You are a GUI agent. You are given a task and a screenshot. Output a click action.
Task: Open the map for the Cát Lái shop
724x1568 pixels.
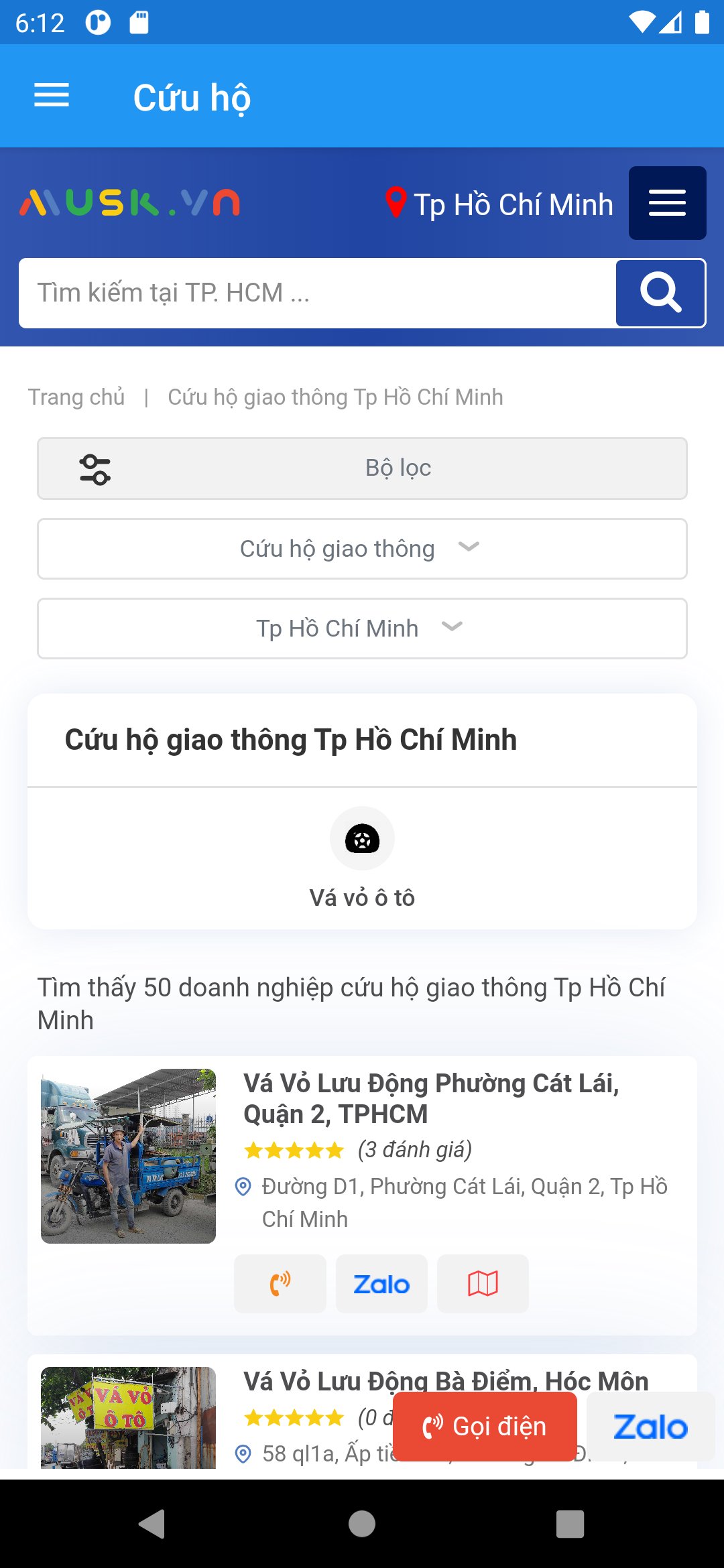483,1284
